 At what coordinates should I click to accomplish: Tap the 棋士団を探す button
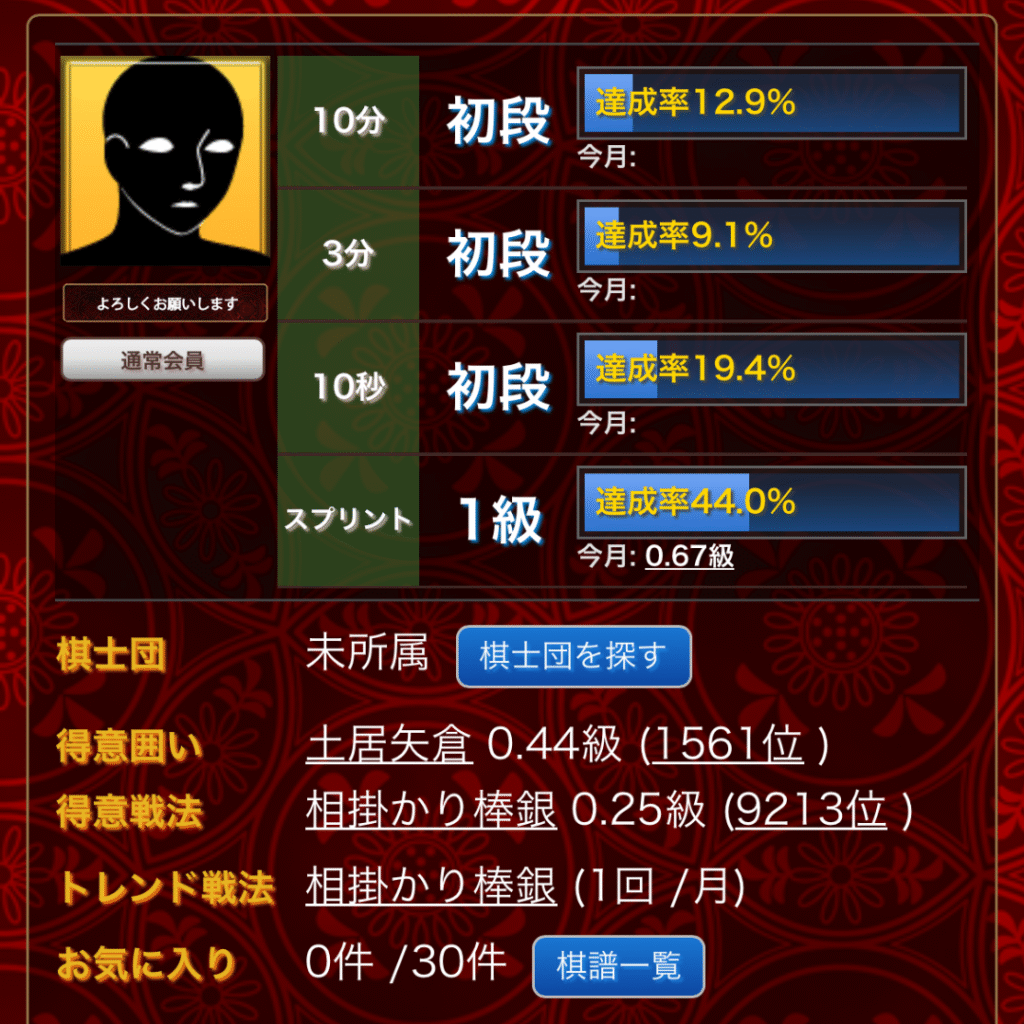(573, 657)
